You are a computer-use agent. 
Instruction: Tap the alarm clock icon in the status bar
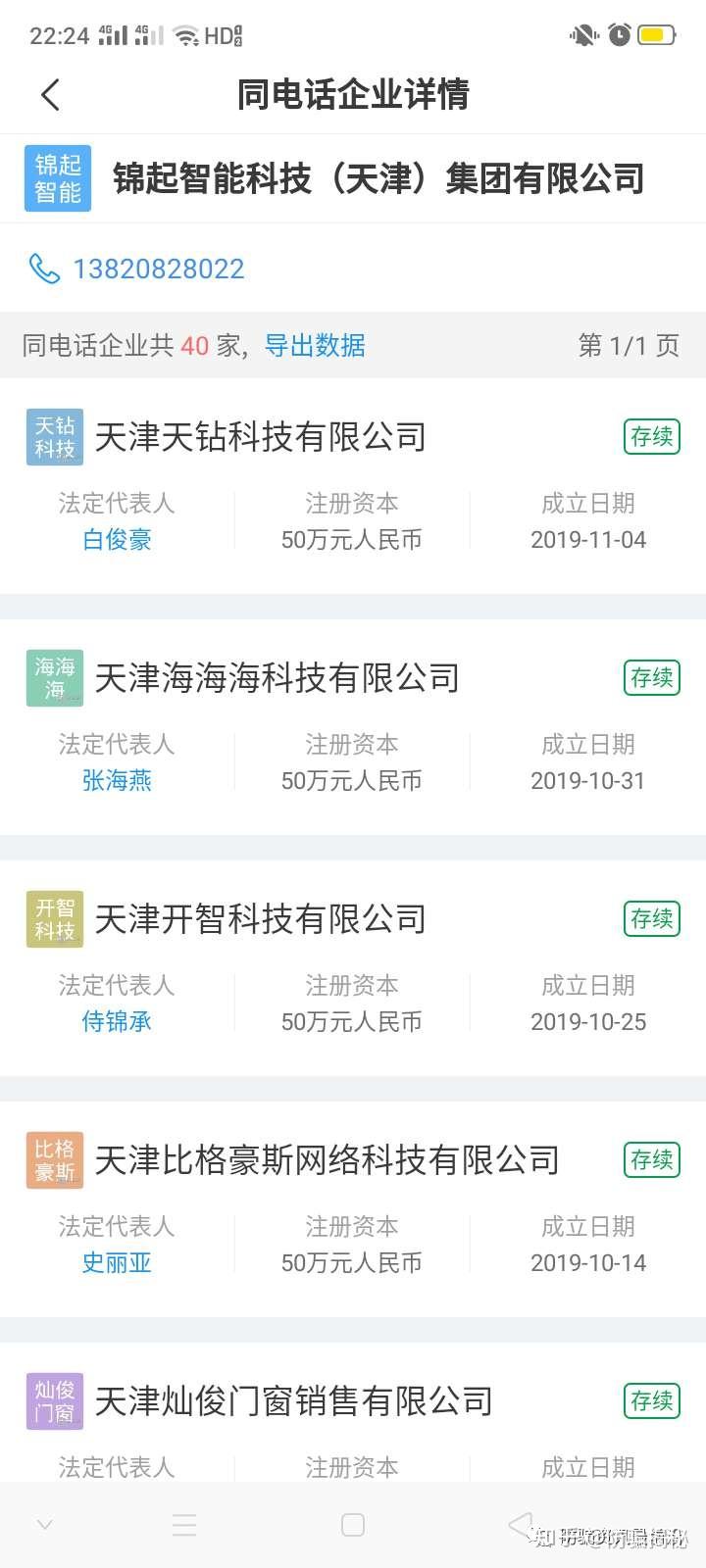coord(618,34)
